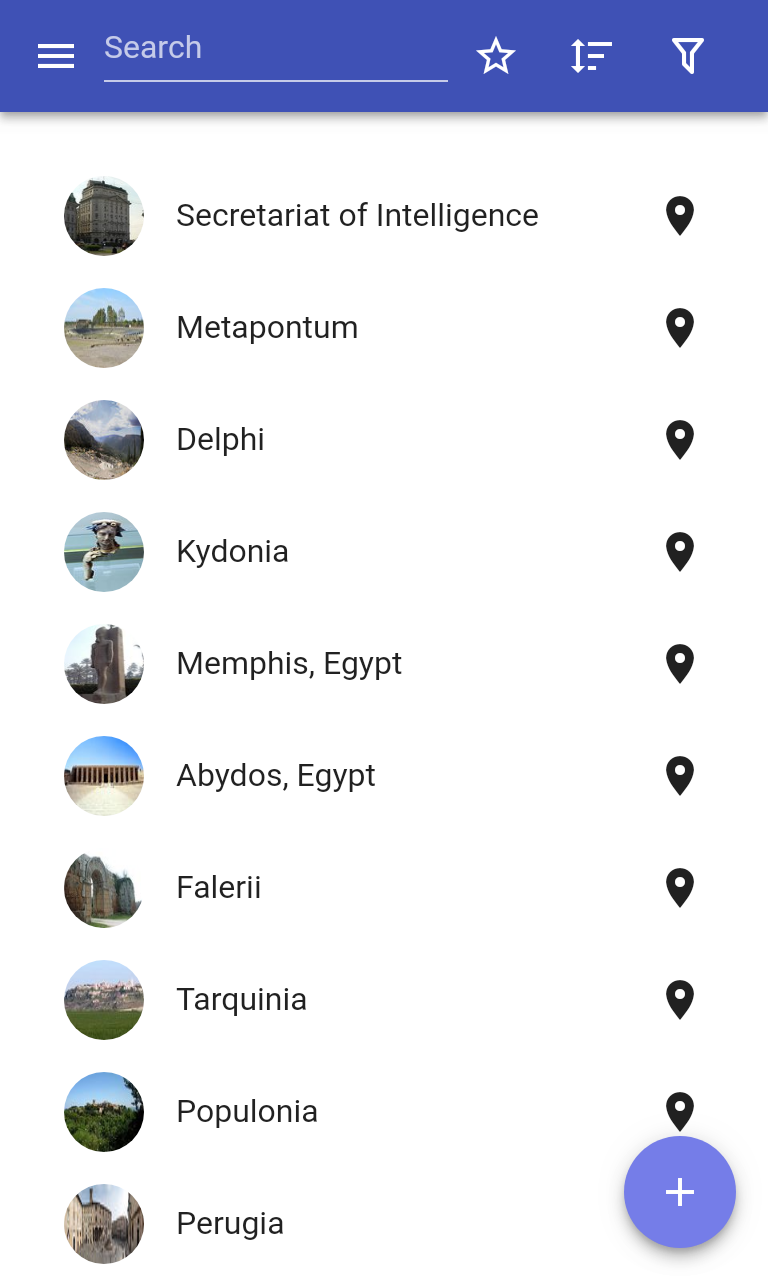768x1280 pixels.
Task: View the Kydonia entry
Action: point(232,552)
